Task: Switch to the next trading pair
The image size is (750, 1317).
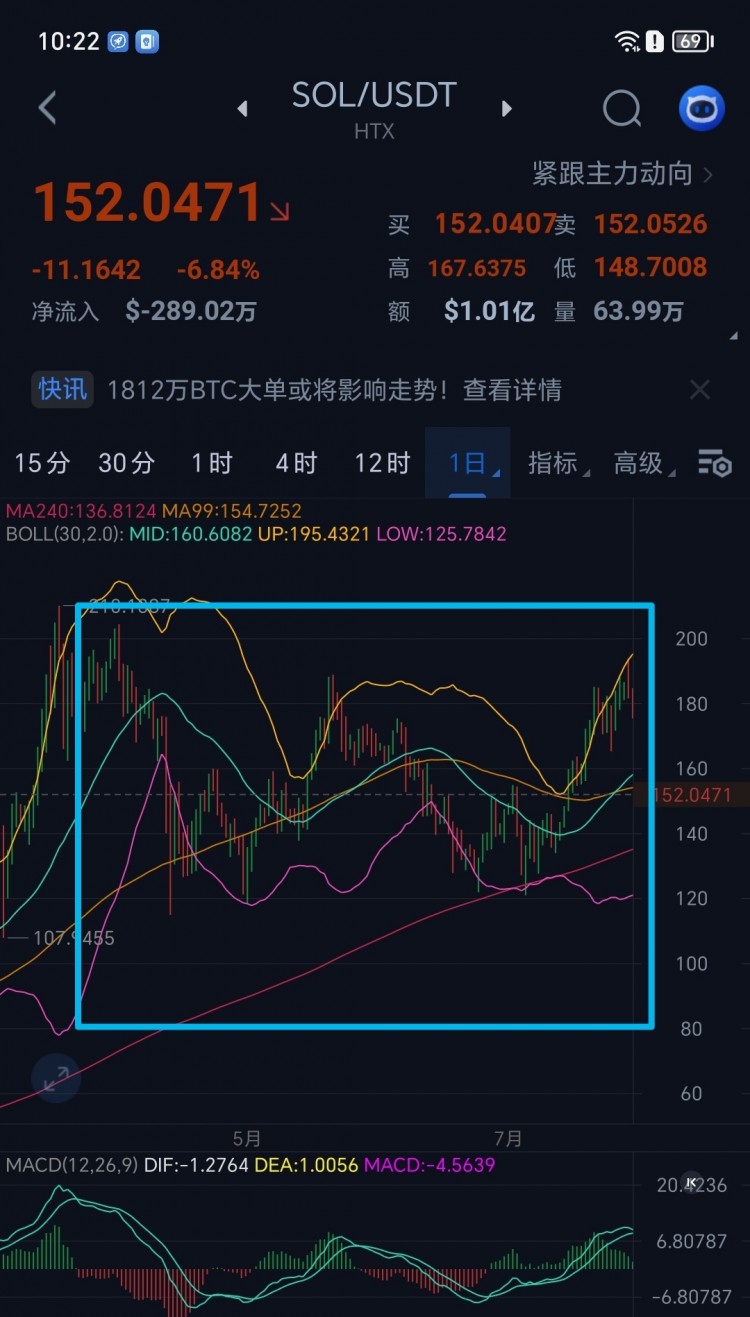Action: 506,108
